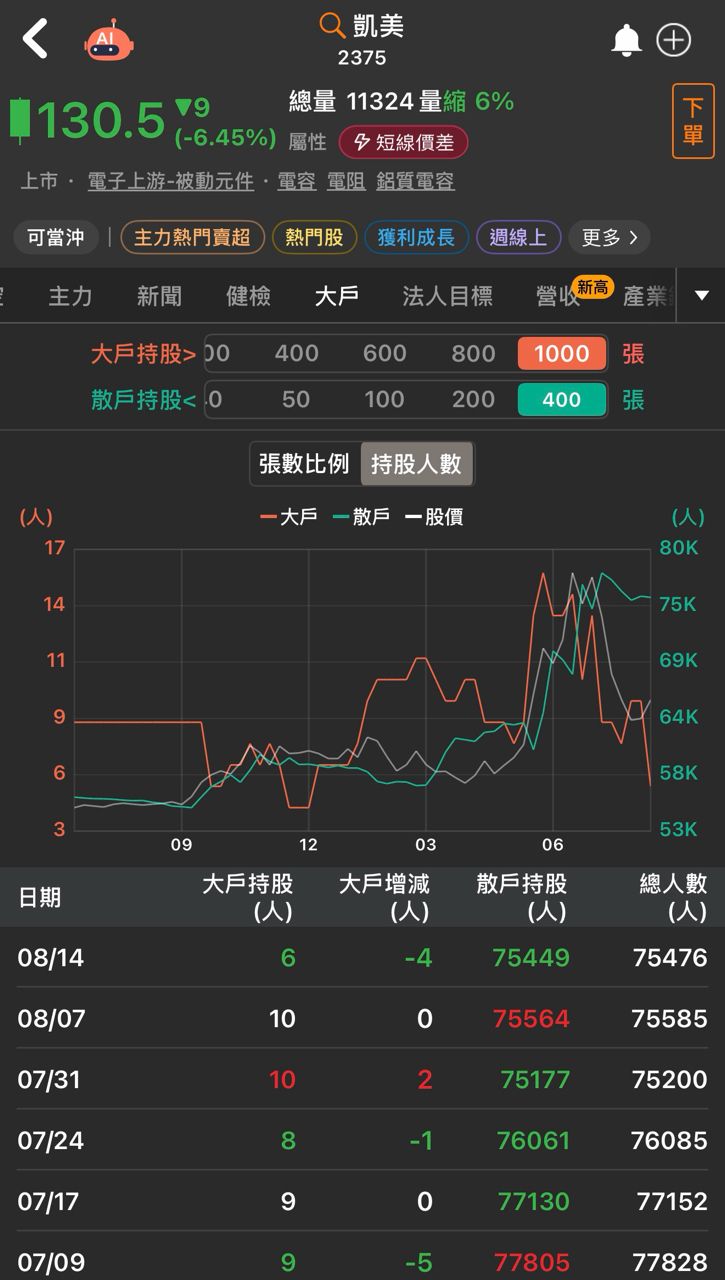Expand tags with 更多
Screen dimensions: 725x1280
coord(610,237)
